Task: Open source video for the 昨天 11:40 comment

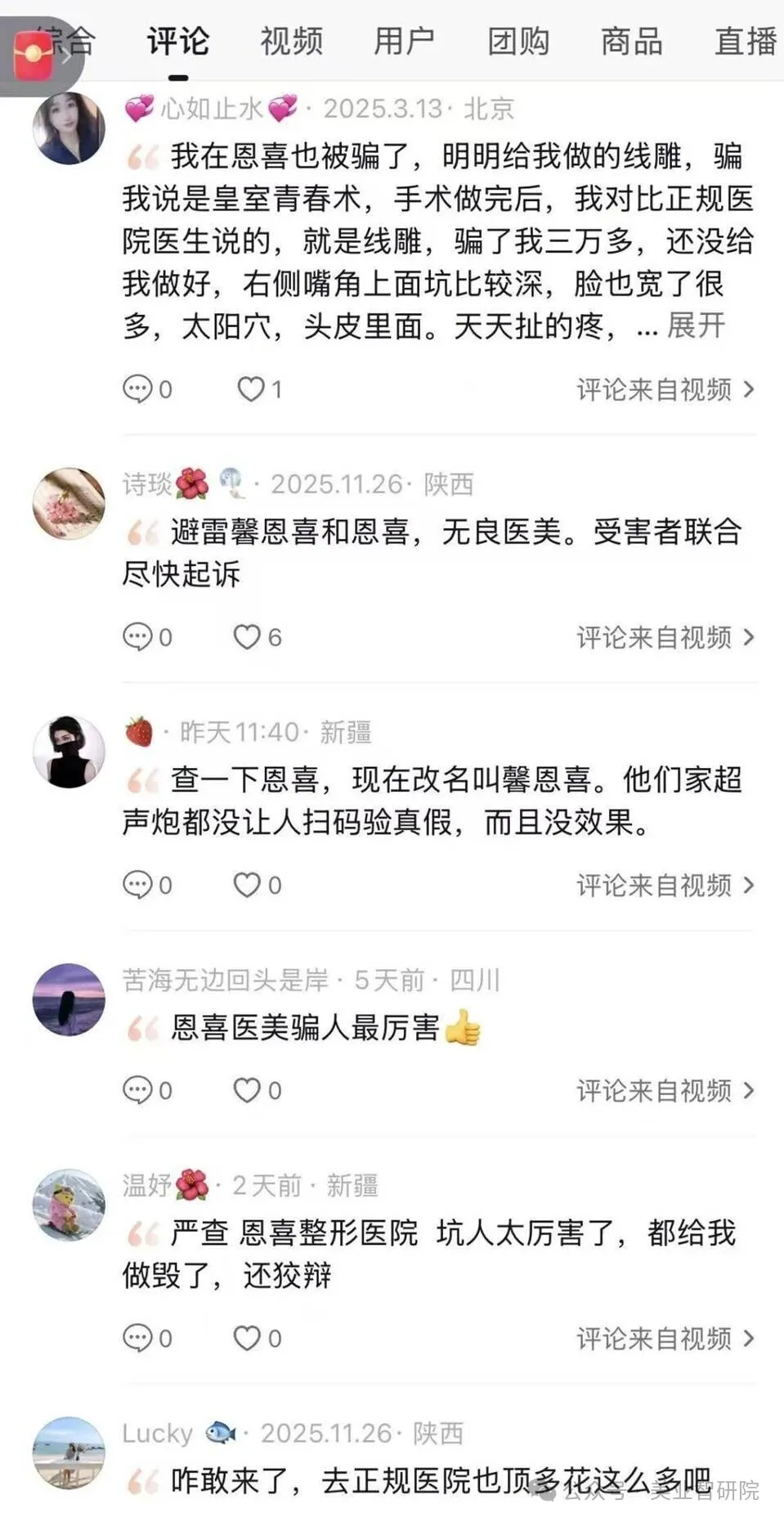Action: [x=664, y=885]
